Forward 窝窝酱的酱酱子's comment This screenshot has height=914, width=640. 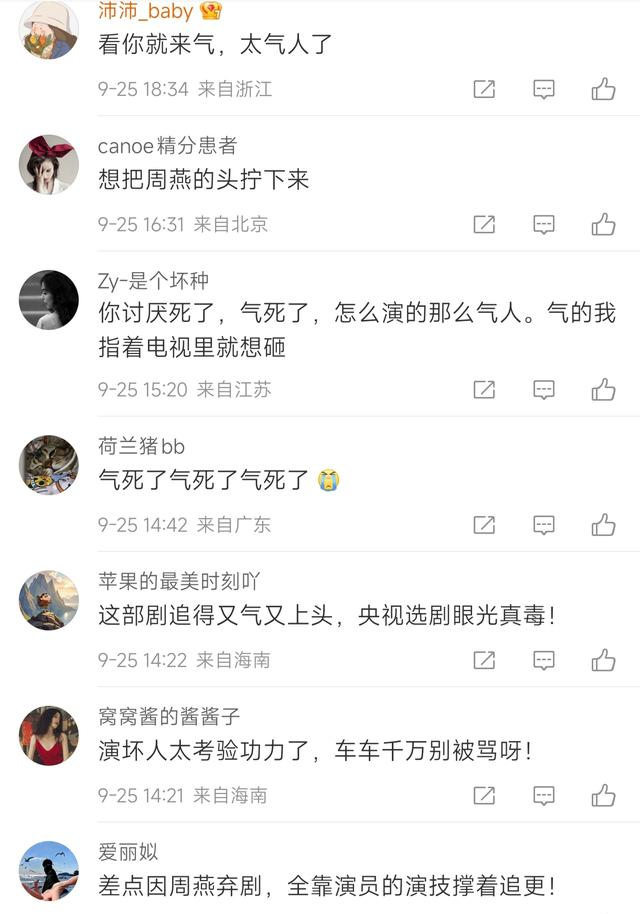tap(484, 795)
